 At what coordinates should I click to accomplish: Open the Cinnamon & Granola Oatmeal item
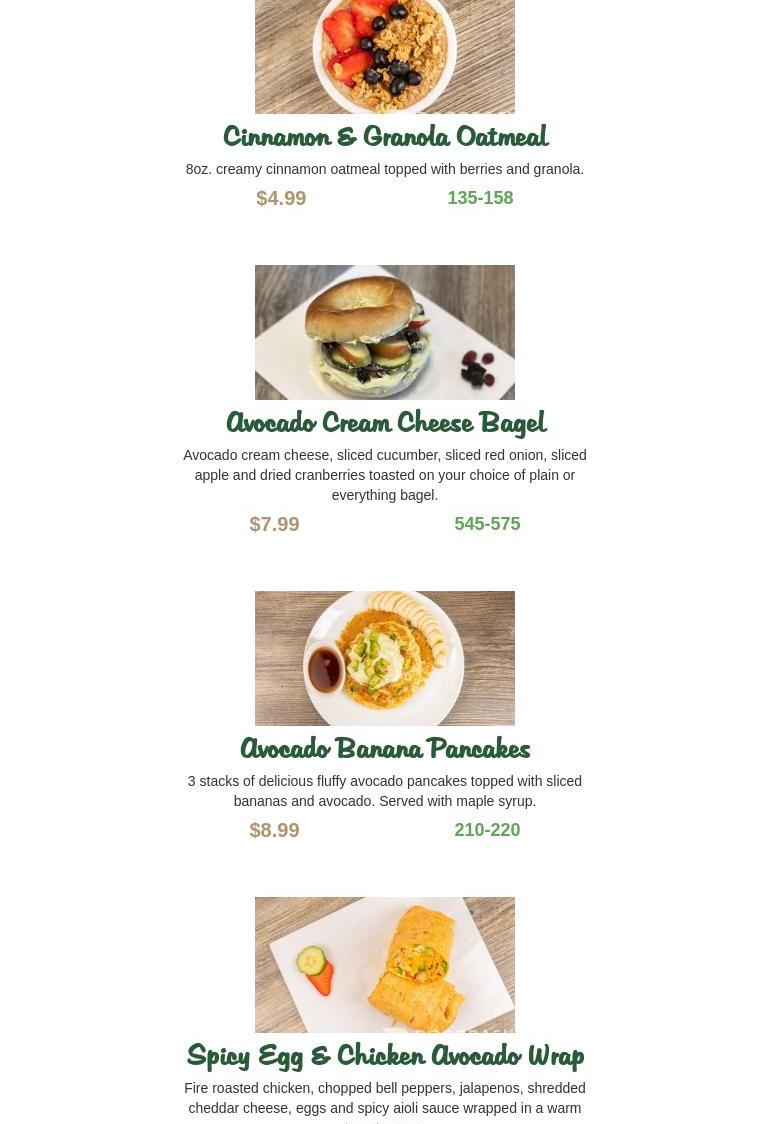point(385,136)
